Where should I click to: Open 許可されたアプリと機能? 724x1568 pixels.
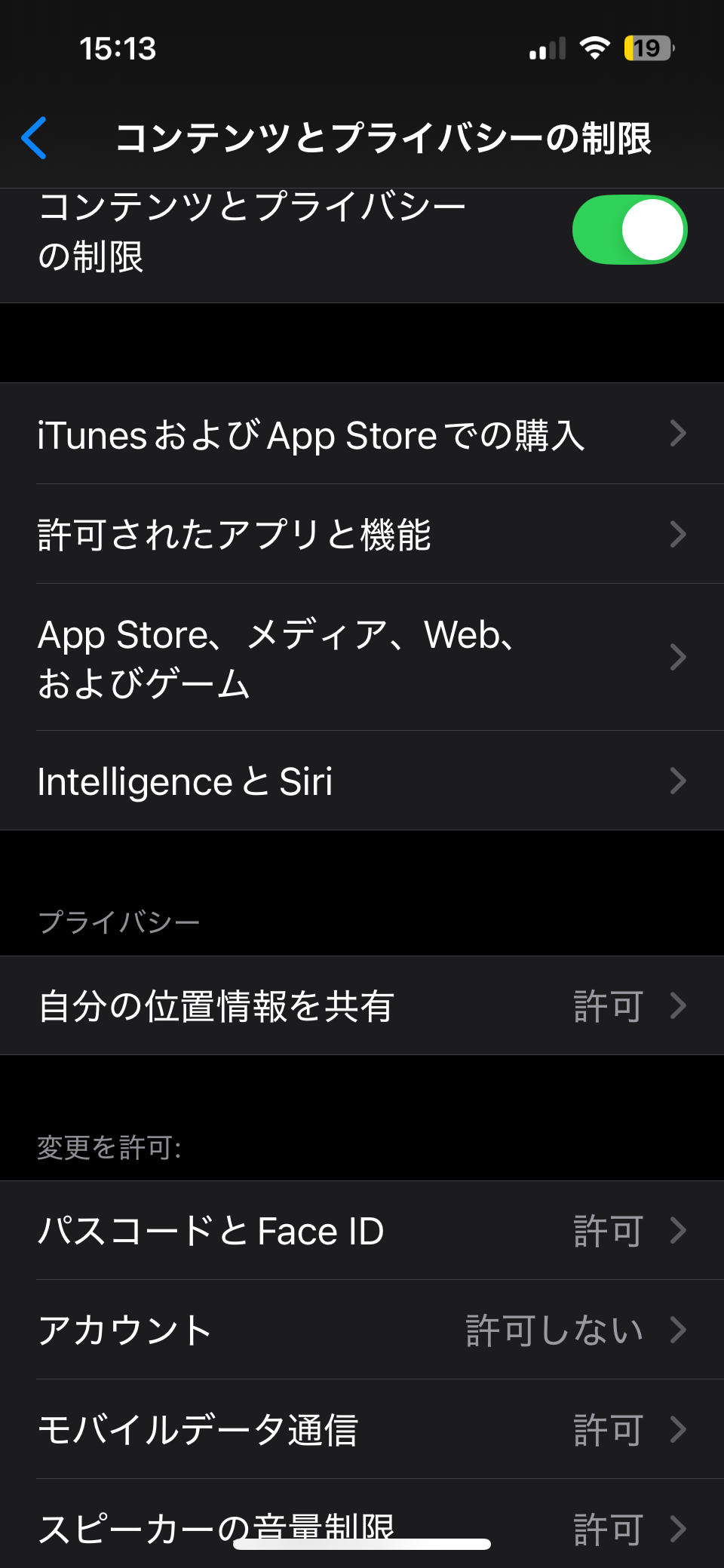point(362,534)
